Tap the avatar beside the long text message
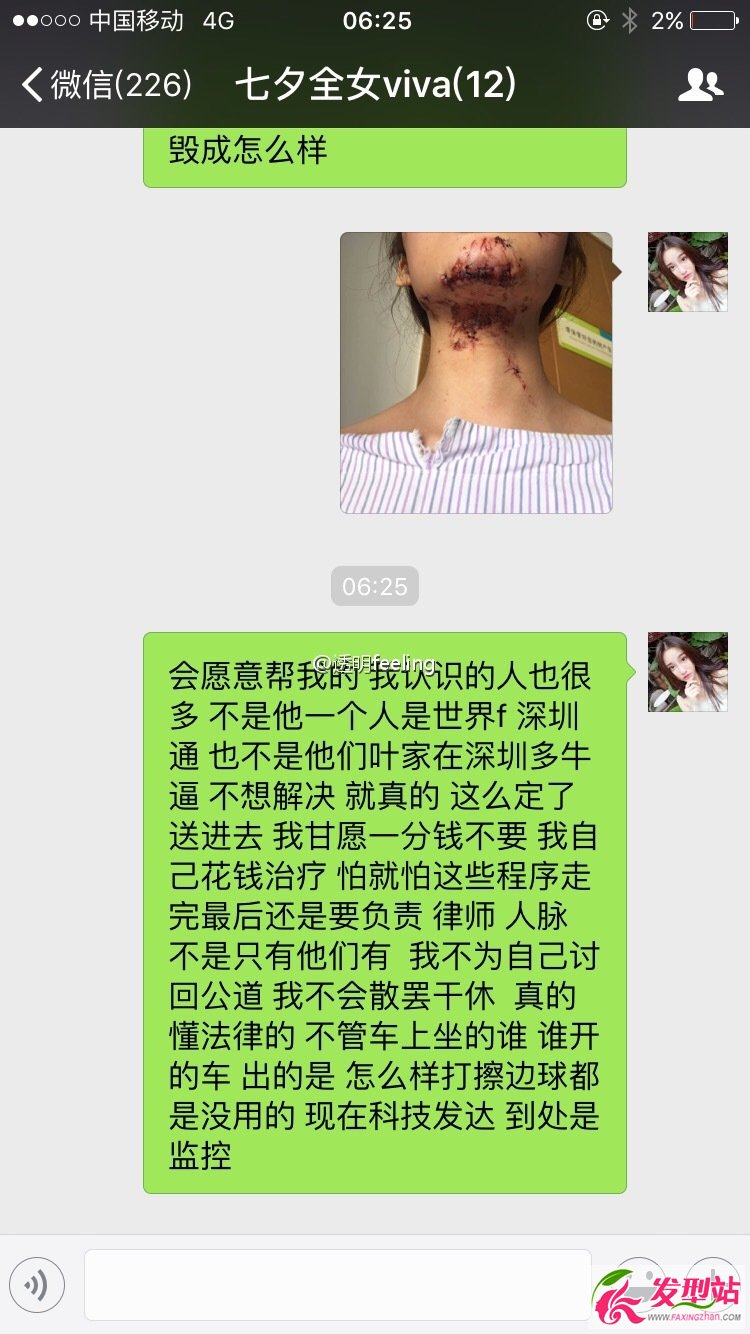The image size is (750, 1334). 687,672
